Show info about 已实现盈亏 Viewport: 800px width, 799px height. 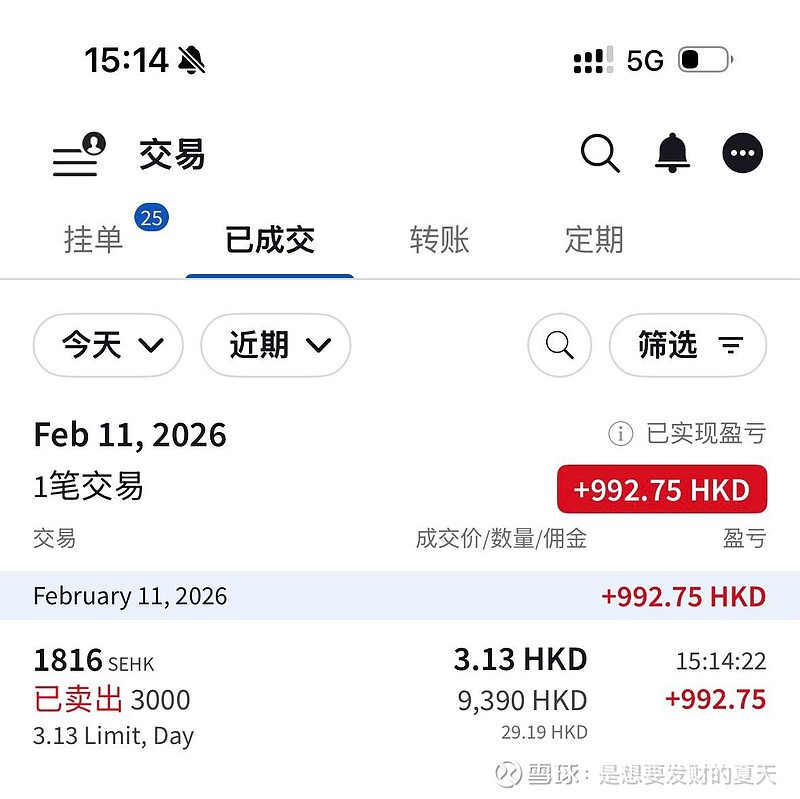point(621,434)
